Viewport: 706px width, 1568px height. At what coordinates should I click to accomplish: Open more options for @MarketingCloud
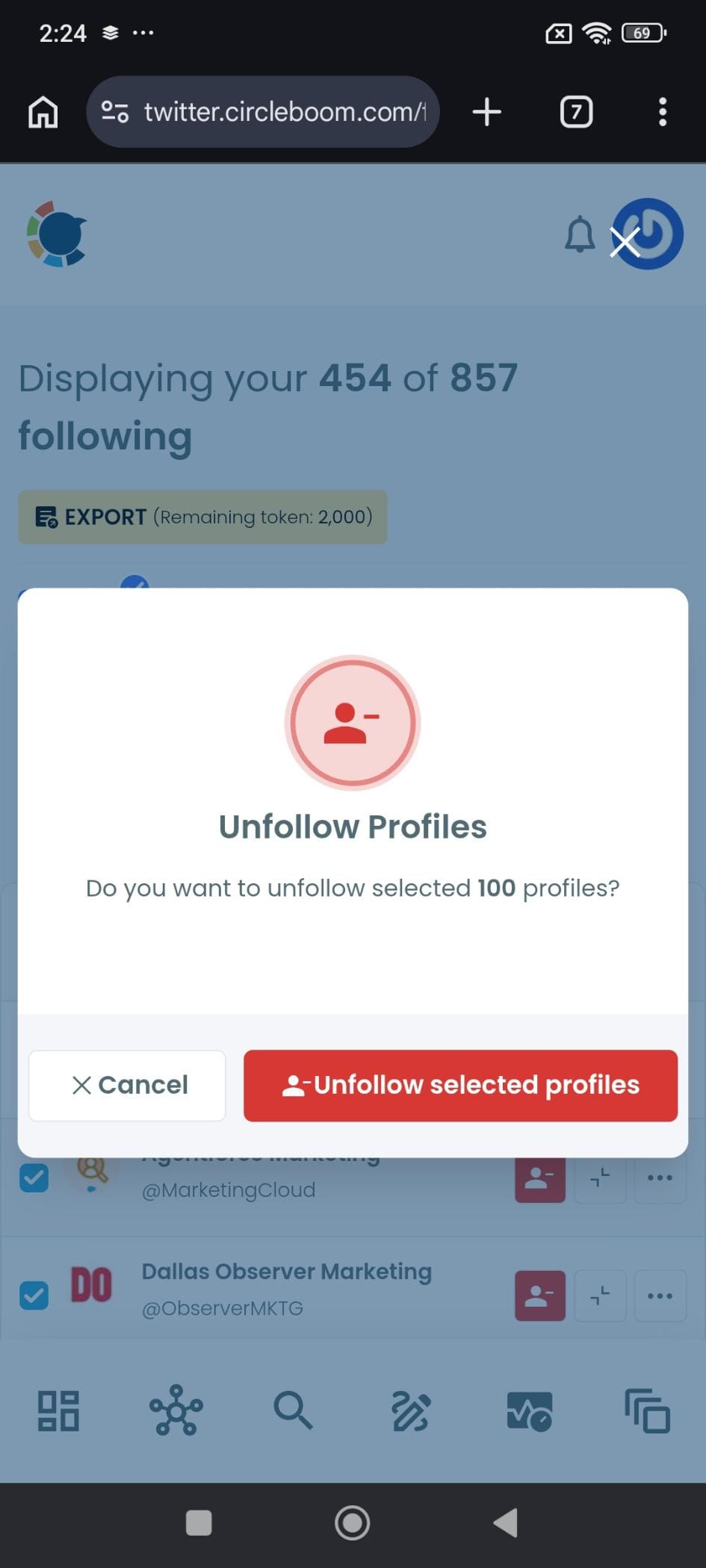[x=660, y=1177]
